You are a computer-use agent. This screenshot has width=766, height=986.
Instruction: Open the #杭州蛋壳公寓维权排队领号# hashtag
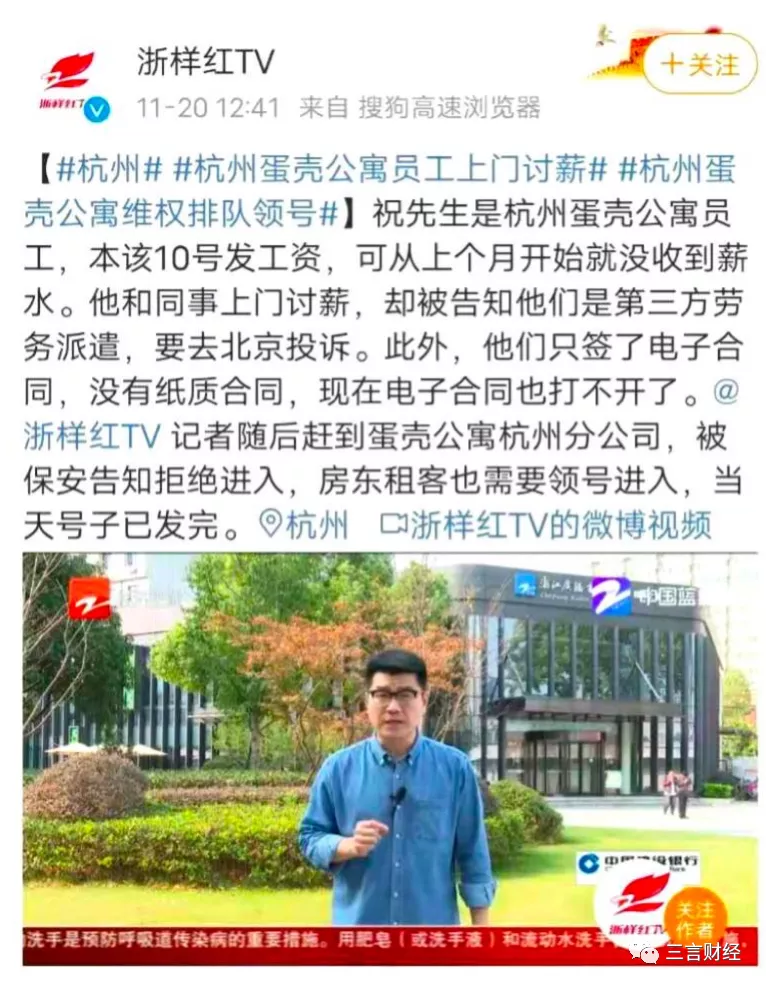[180, 212]
